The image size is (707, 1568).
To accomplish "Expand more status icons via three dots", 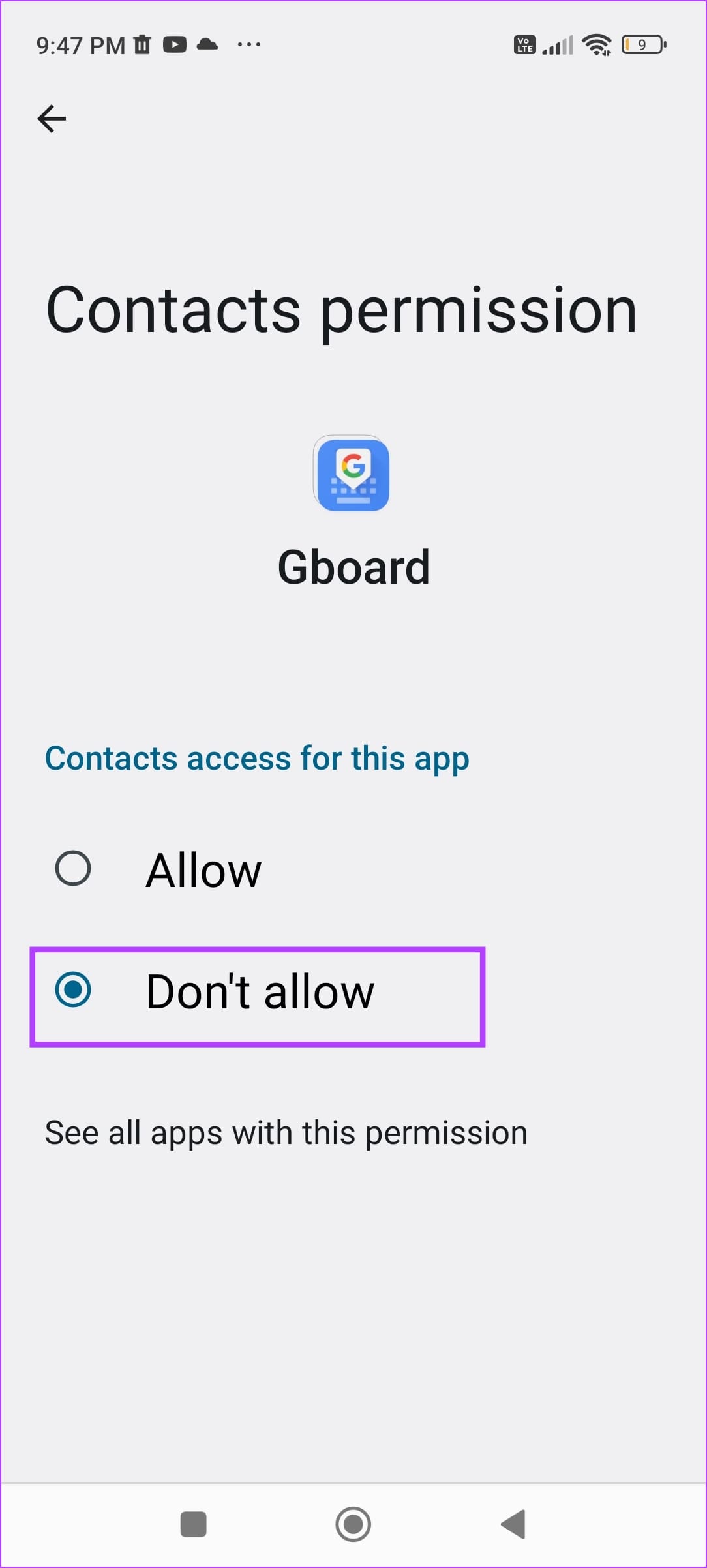I will coord(250,44).
